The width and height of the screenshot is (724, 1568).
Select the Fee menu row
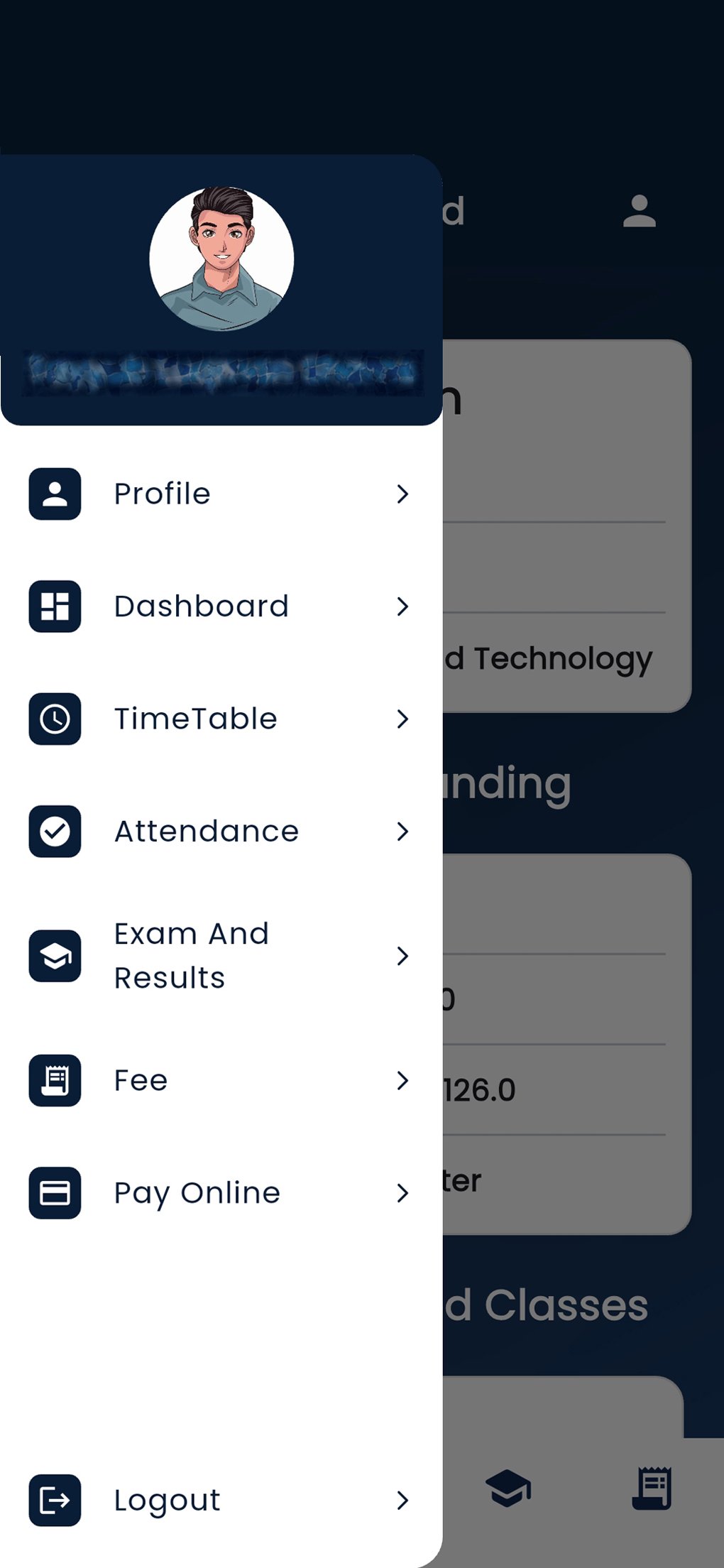tap(221, 1080)
